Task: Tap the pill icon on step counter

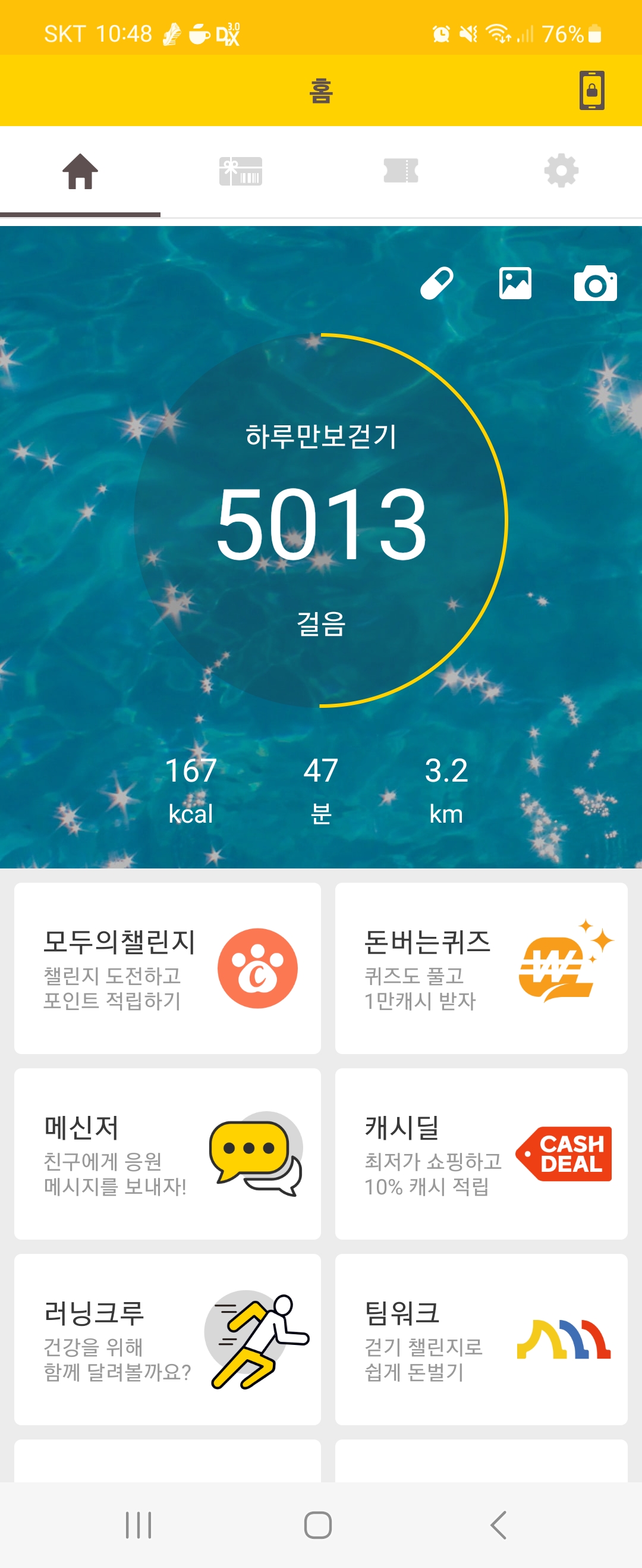Action: click(x=437, y=284)
